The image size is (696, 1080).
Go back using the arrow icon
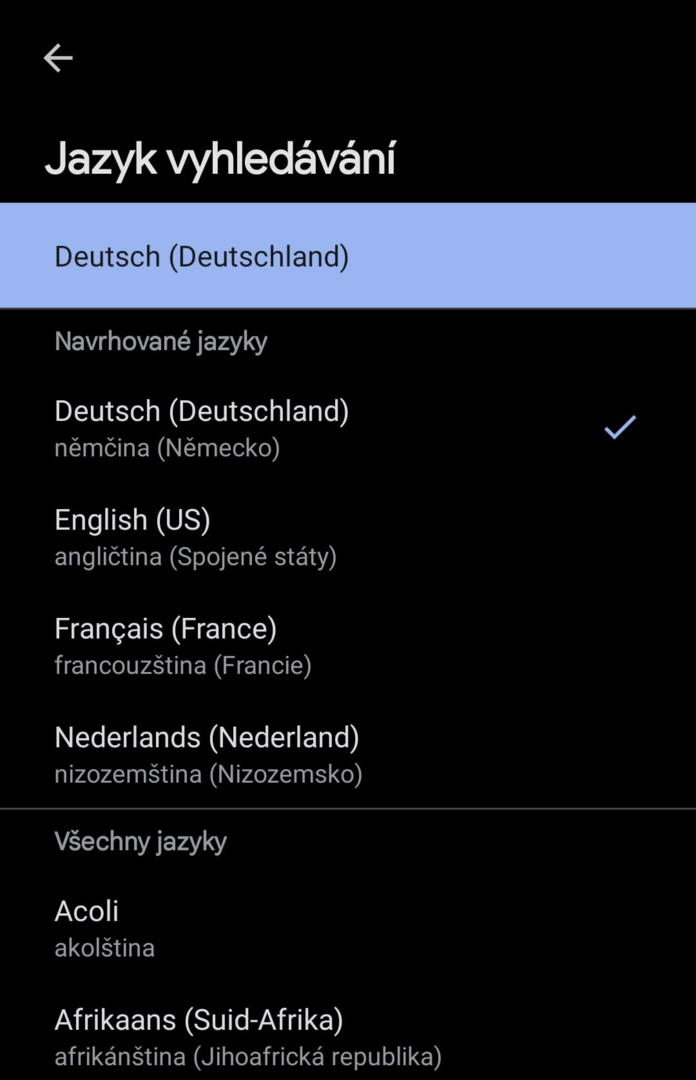click(58, 59)
